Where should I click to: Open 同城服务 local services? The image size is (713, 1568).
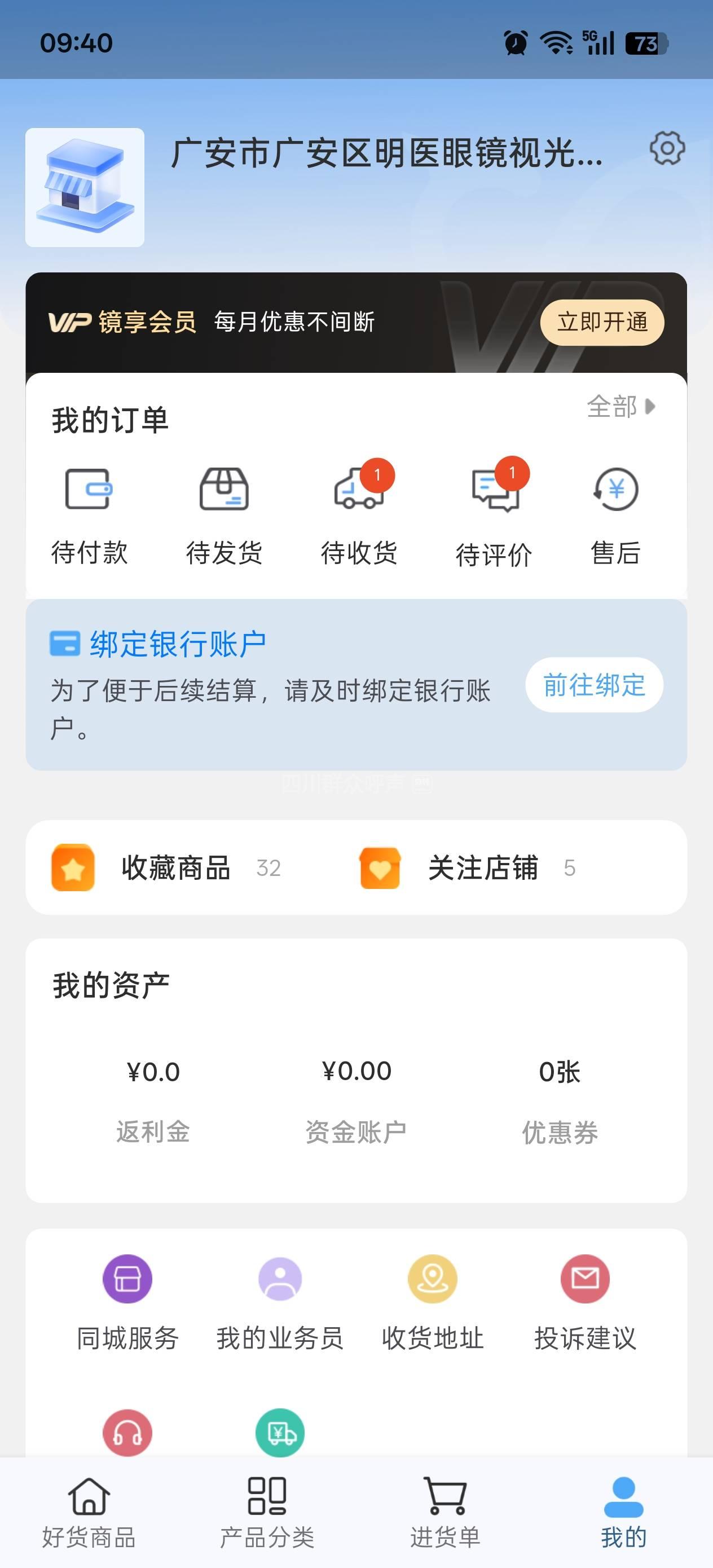tap(127, 1302)
